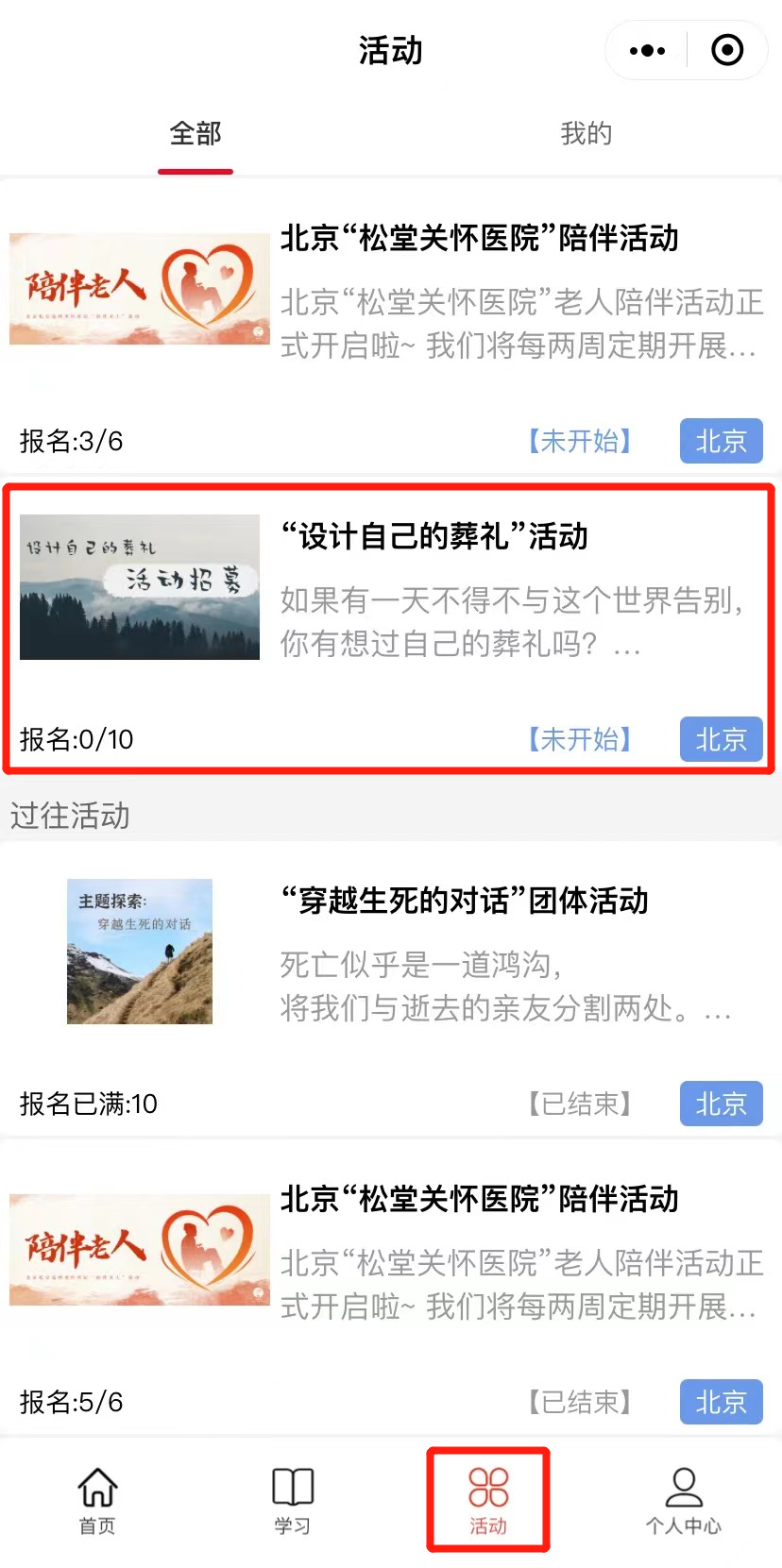Open the 个人中心 tab
The height and width of the screenshot is (1568, 782).
click(683, 1501)
